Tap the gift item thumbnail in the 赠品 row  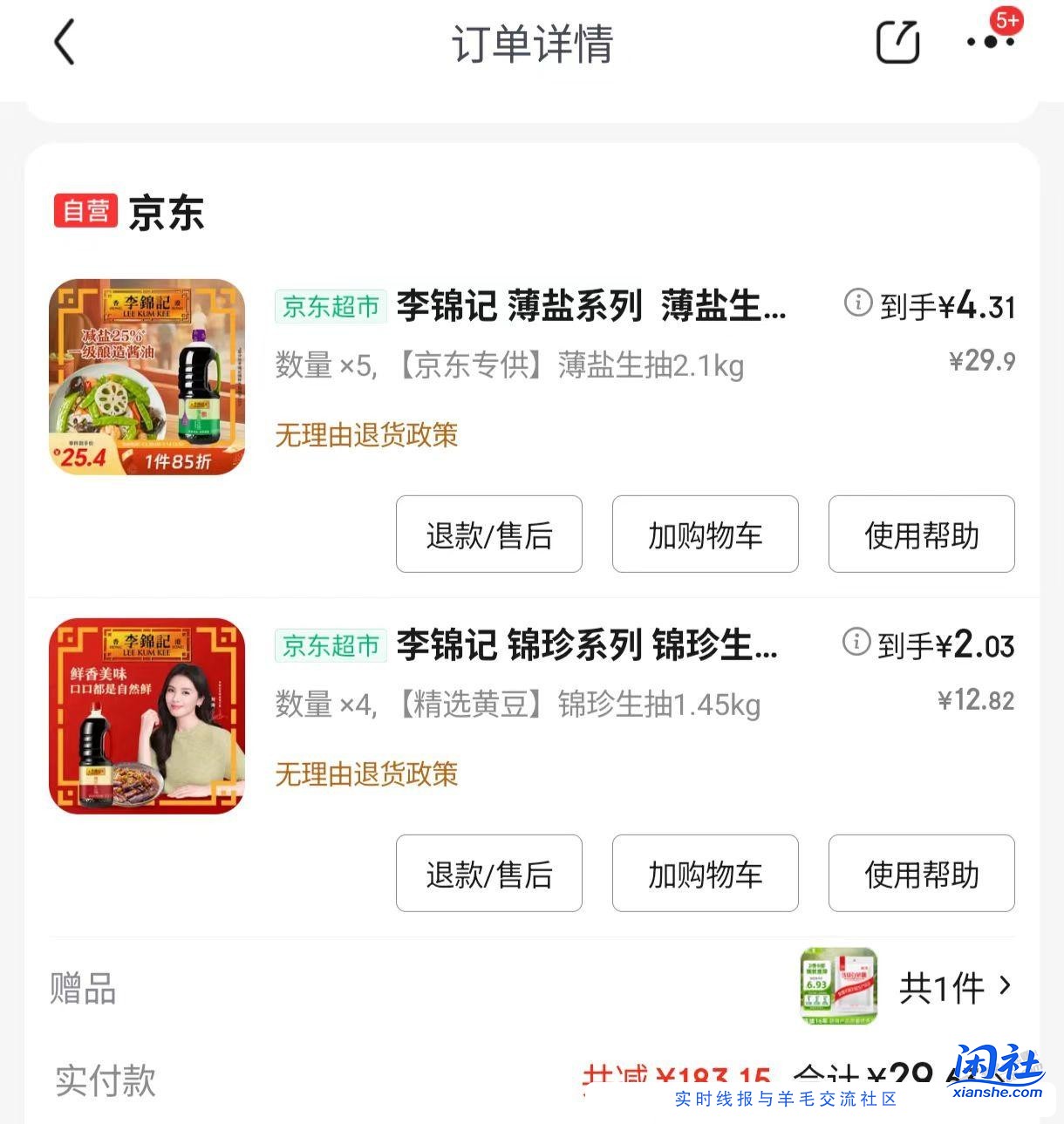click(x=838, y=989)
